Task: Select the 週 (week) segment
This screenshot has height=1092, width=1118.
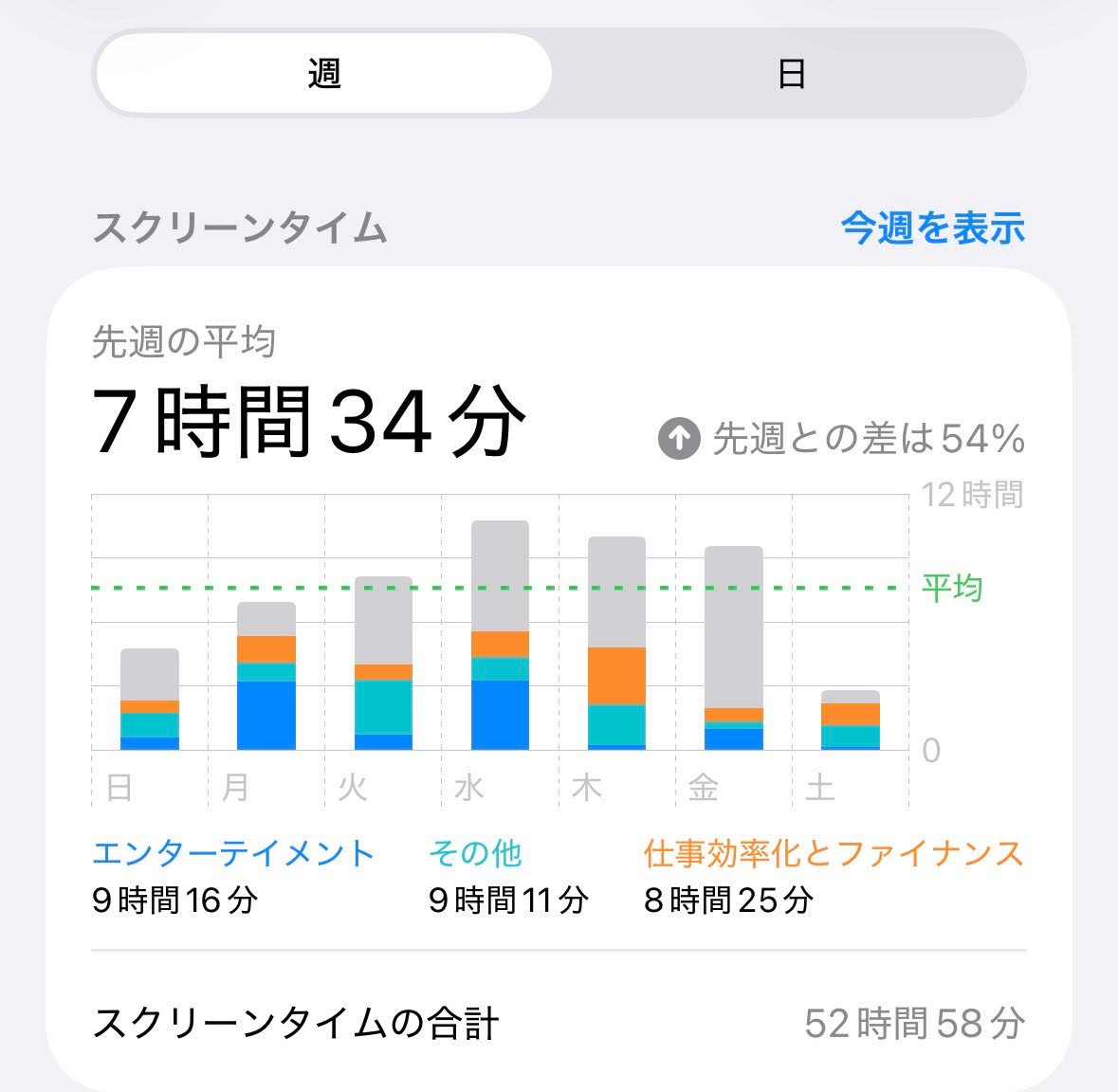Action: (x=323, y=73)
